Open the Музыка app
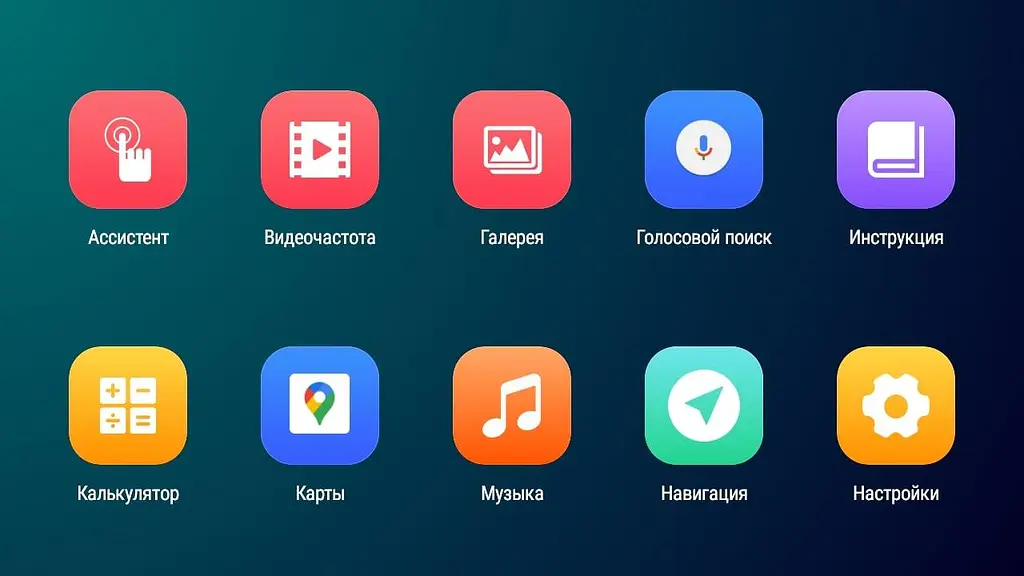 (512, 405)
